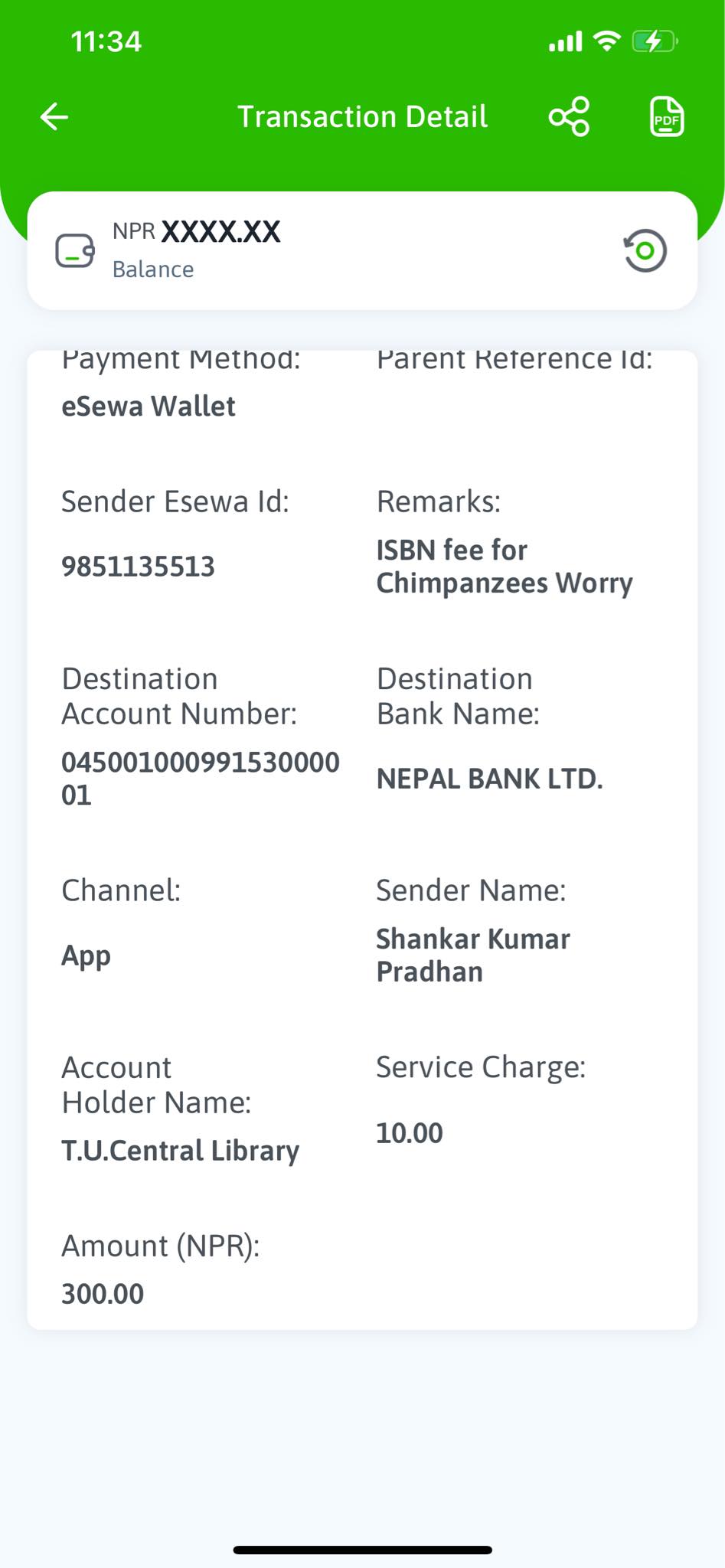Go back using the top-left arrow
Image resolution: width=725 pixels, height=1568 pixels.
54,117
